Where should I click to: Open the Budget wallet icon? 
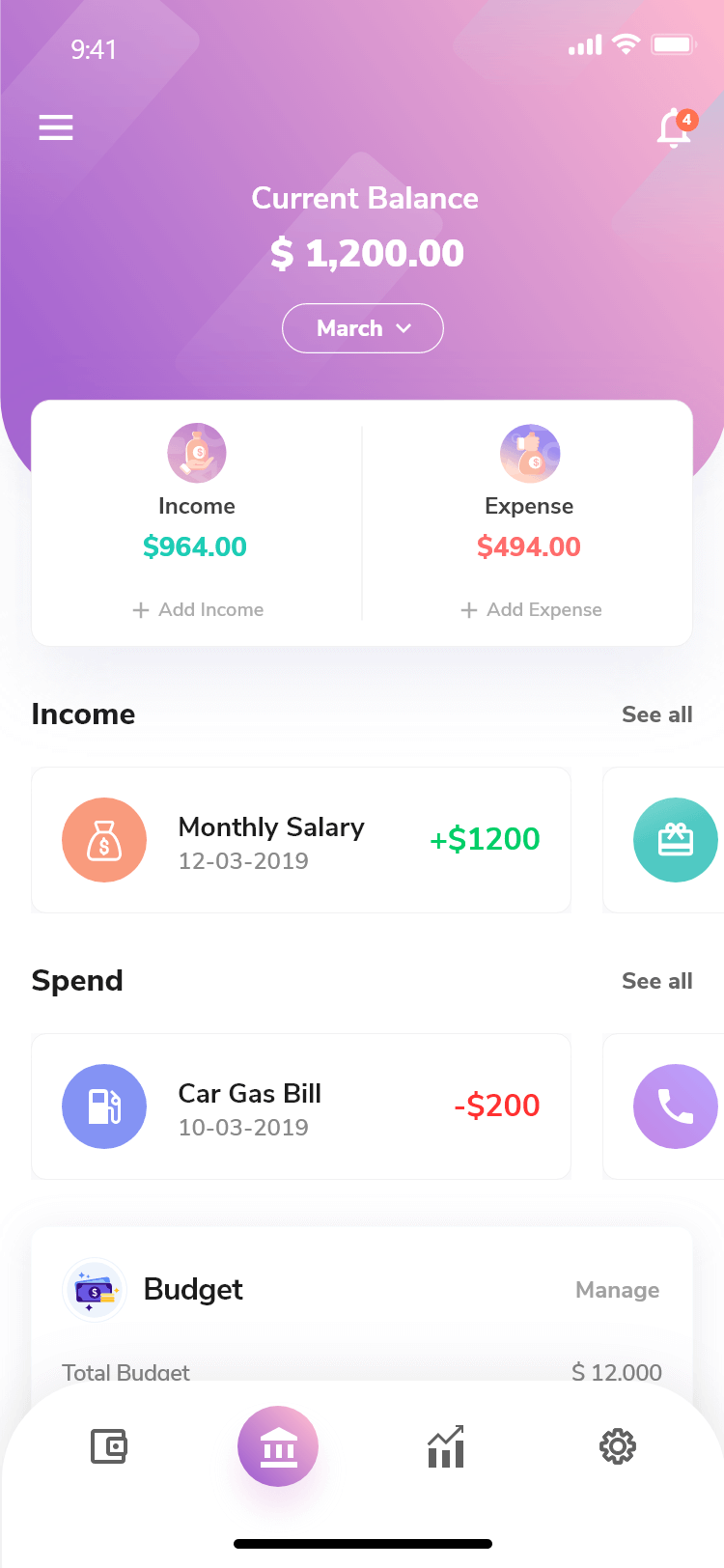click(95, 1290)
